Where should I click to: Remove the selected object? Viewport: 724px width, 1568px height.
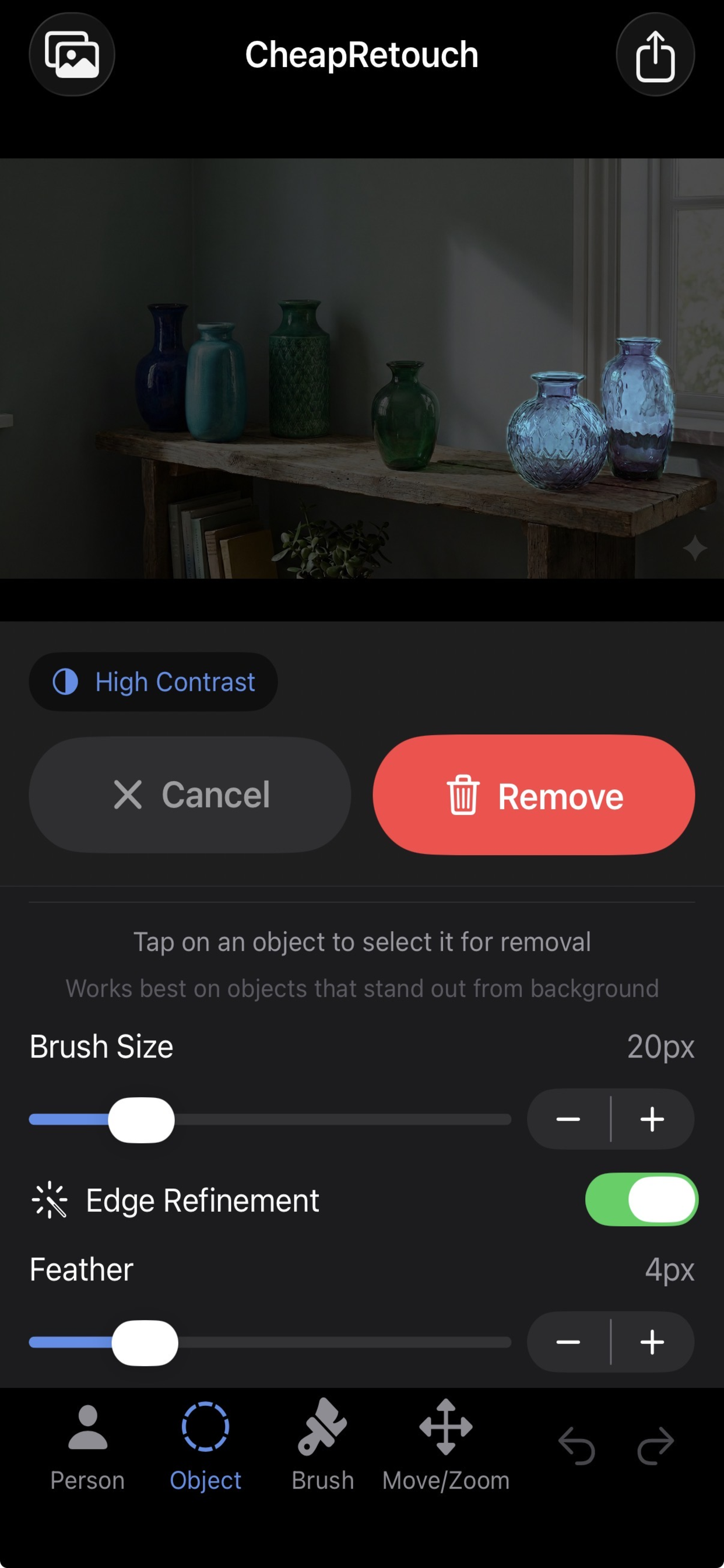pyautogui.click(x=533, y=795)
